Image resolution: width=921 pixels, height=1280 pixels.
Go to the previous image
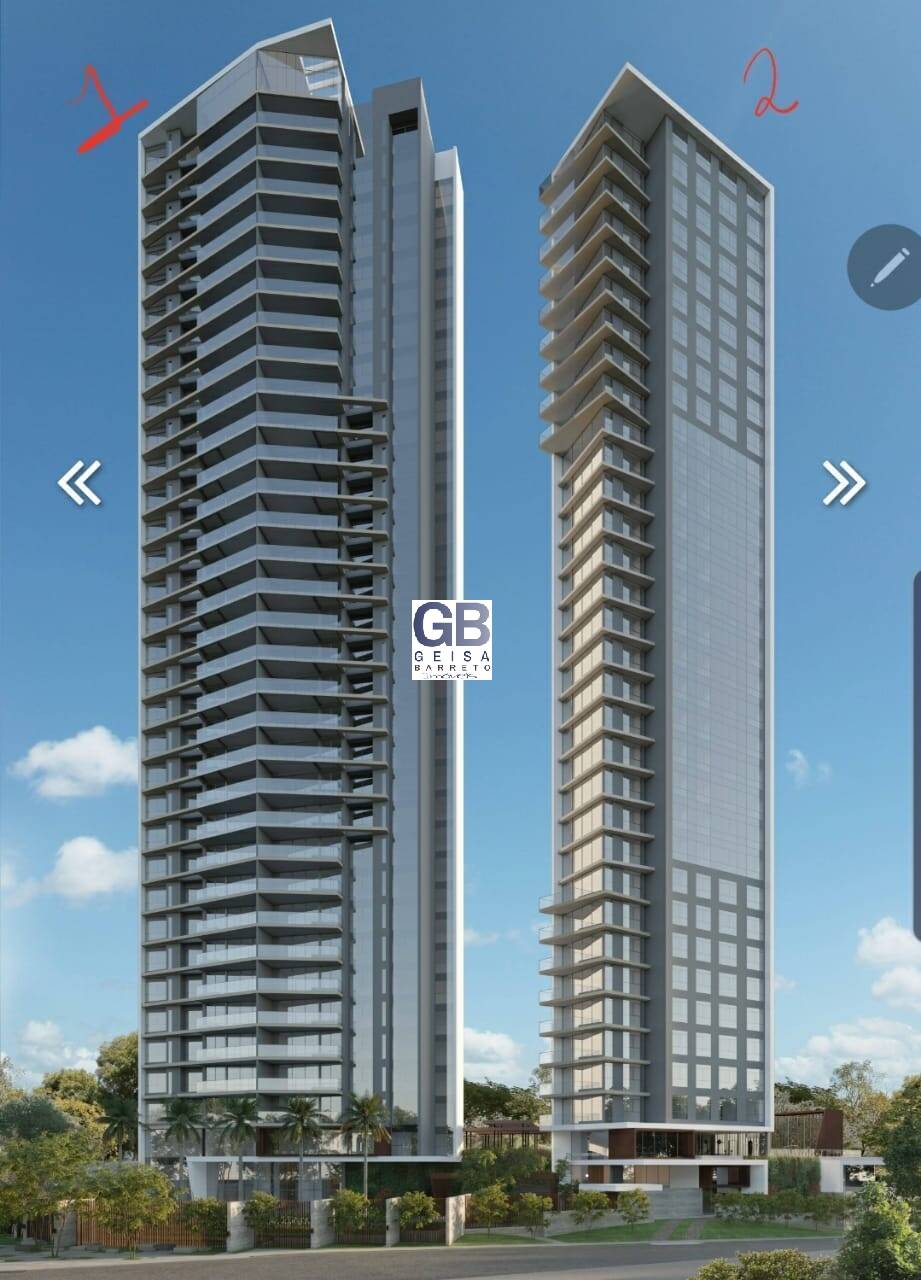point(79,483)
